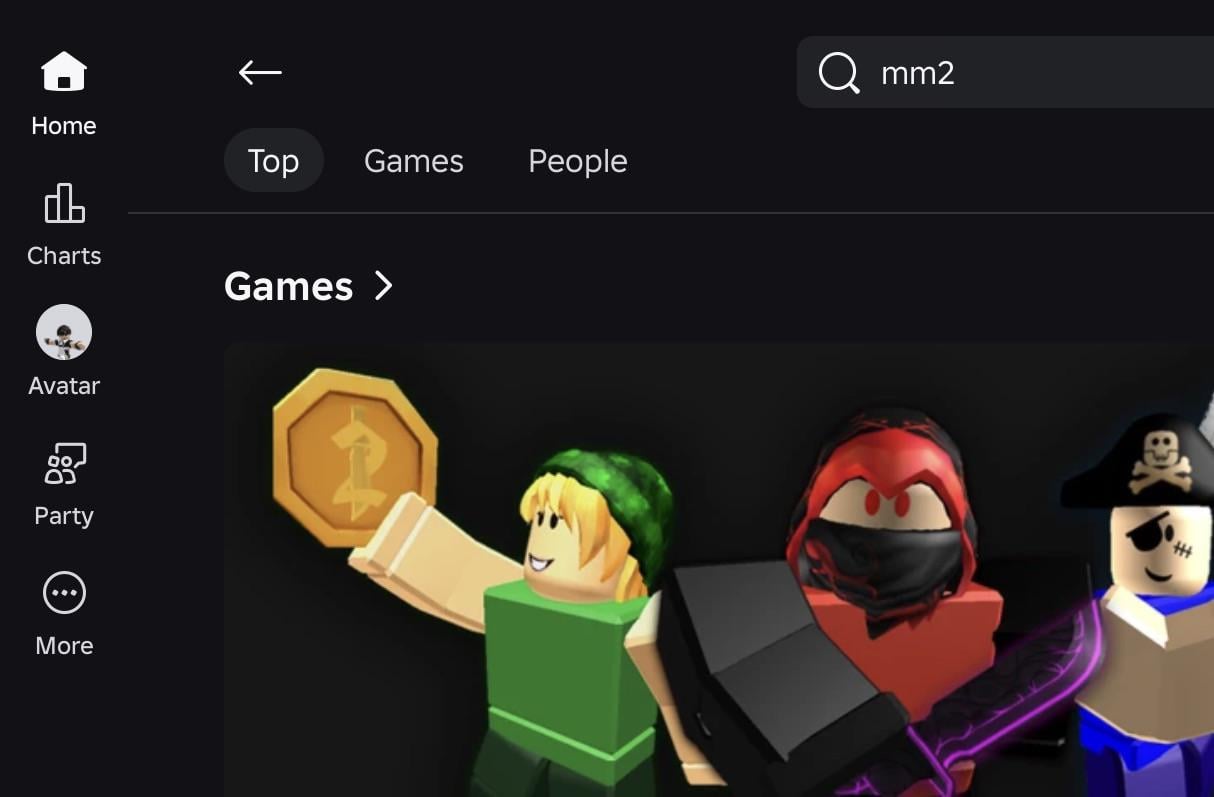Screen dimensions: 1214x797
Task: Select the Top results tab
Action: point(273,161)
